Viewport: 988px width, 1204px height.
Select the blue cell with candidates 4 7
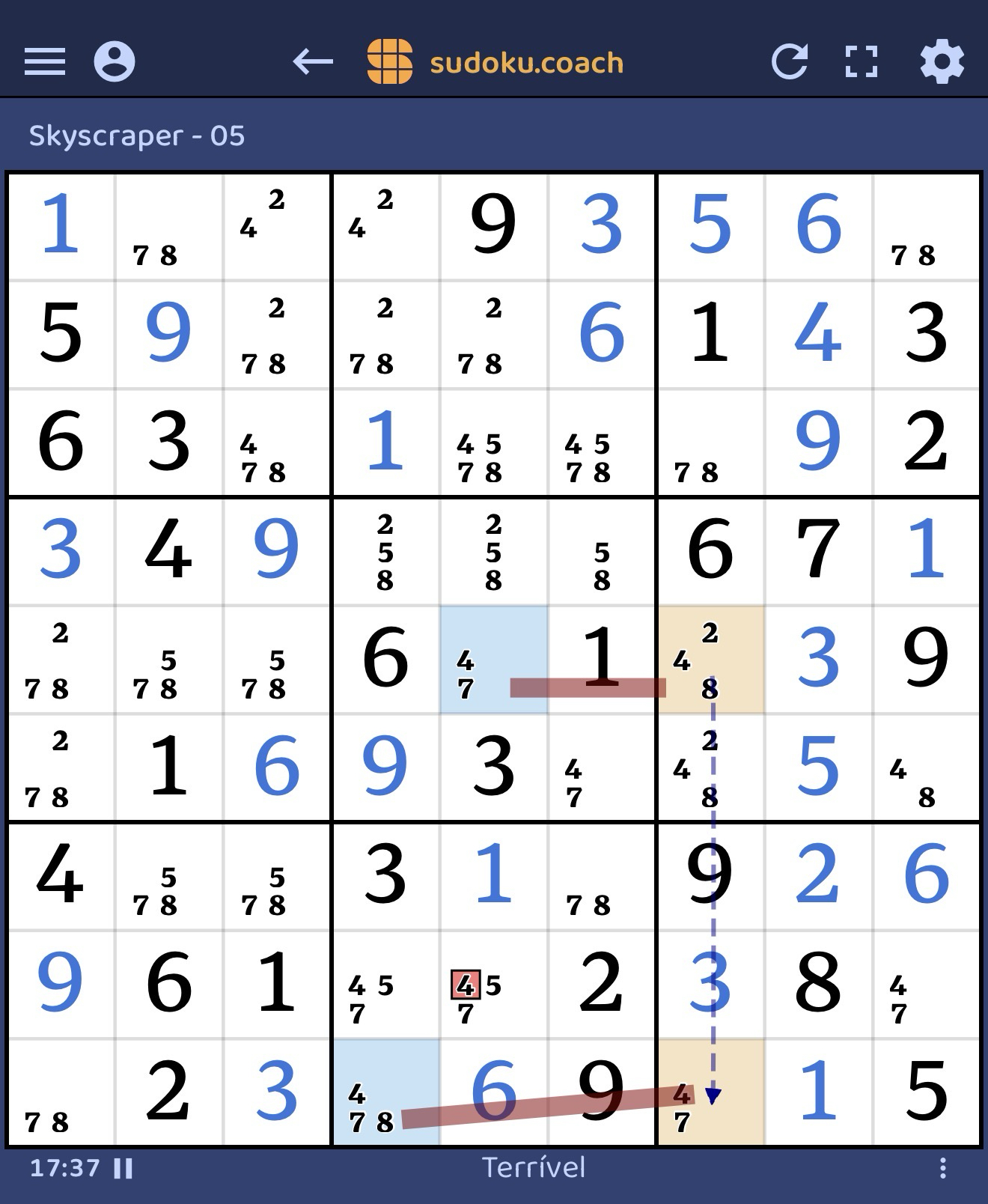tap(493, 660)
